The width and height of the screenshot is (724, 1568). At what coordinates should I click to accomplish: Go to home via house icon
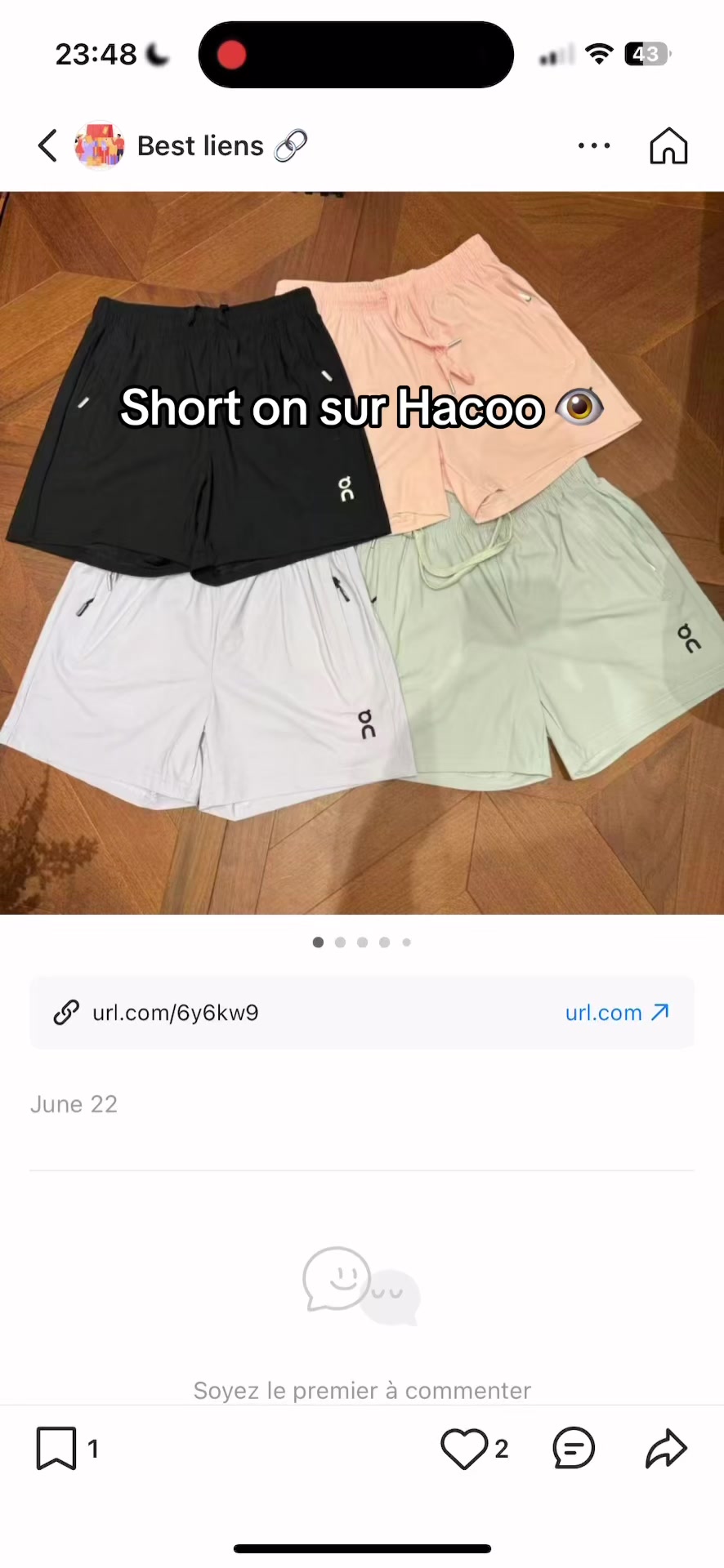click(x=668, y=146)
